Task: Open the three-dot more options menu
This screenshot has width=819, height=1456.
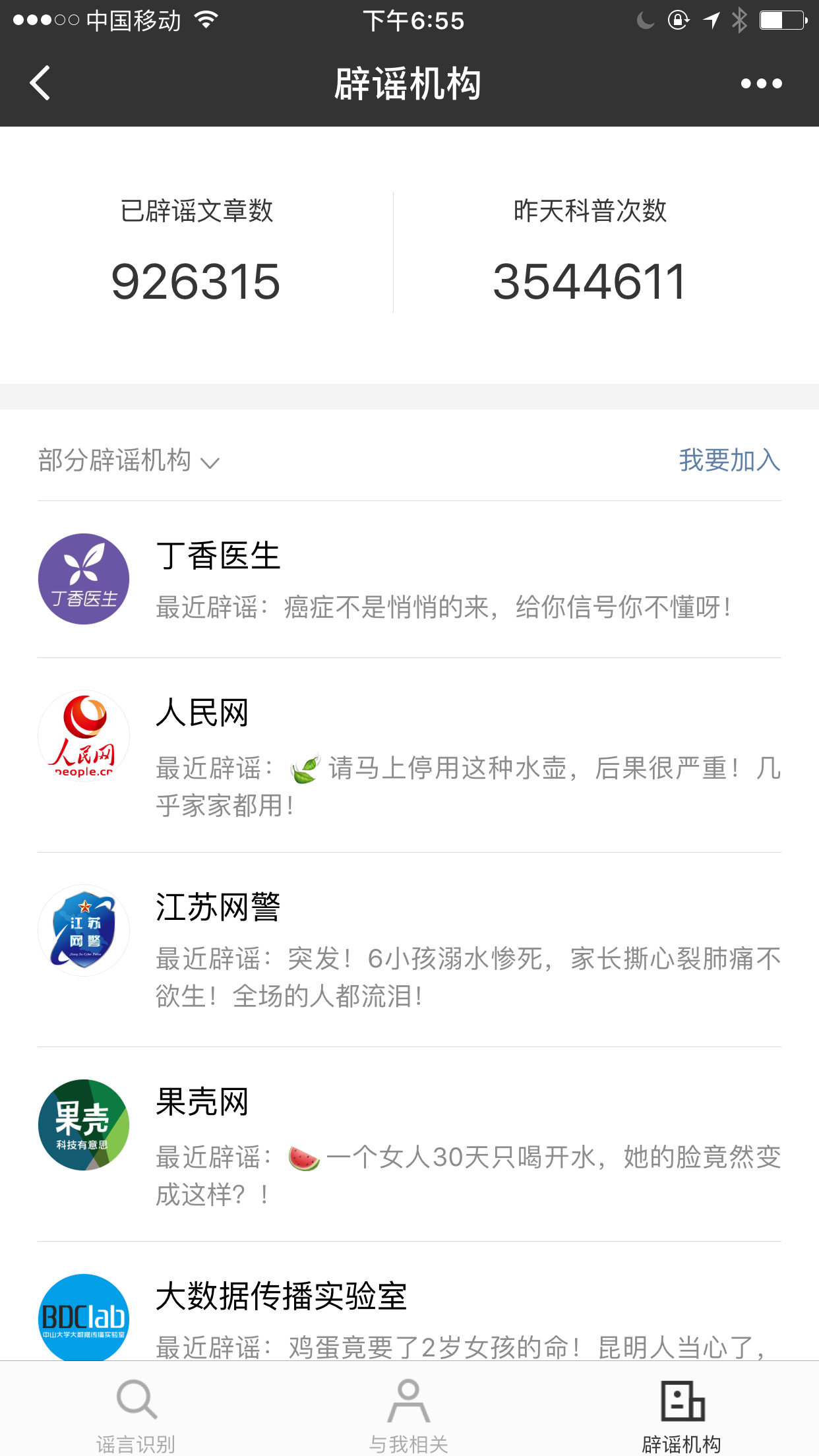Action: coord(761,84)
